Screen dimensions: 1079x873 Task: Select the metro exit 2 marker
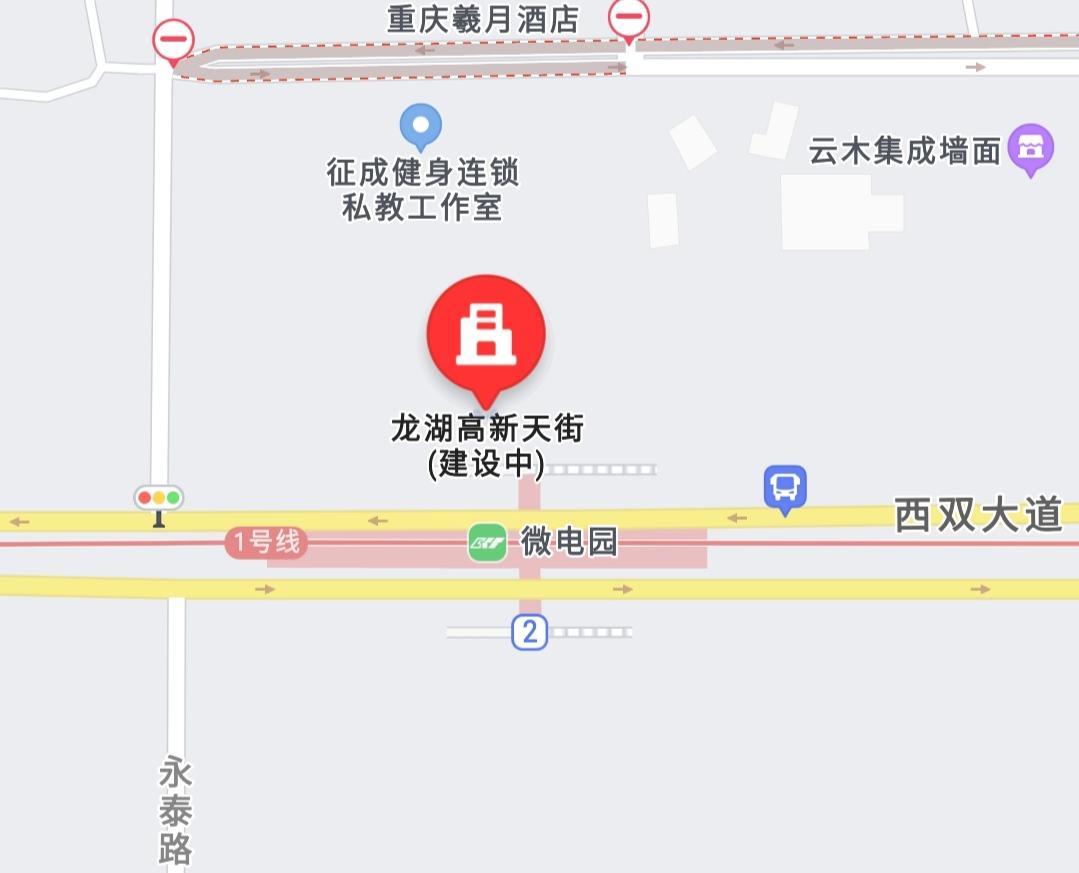[x=530, y=632]
